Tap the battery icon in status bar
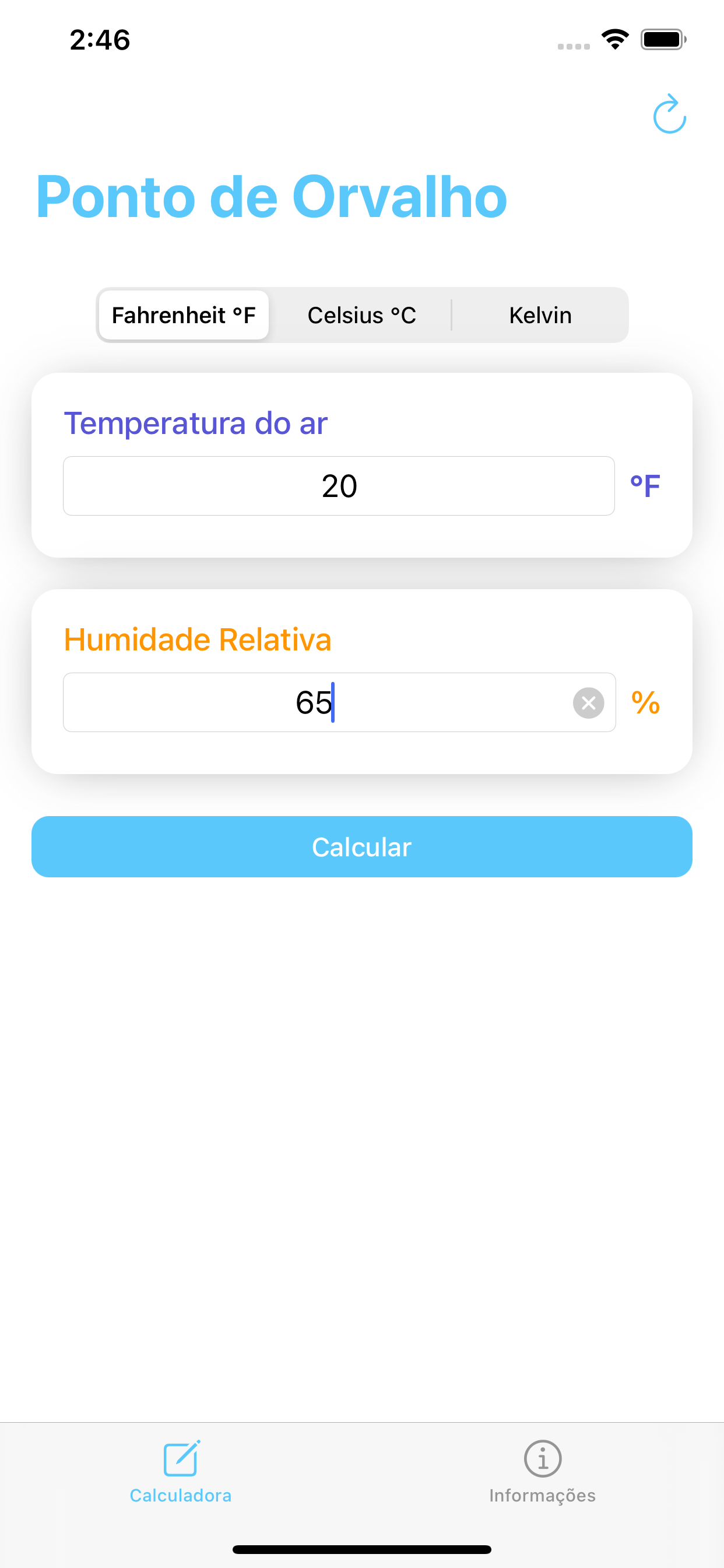The height and width of the screenshot is (1568, 724). tap(664, 39)
